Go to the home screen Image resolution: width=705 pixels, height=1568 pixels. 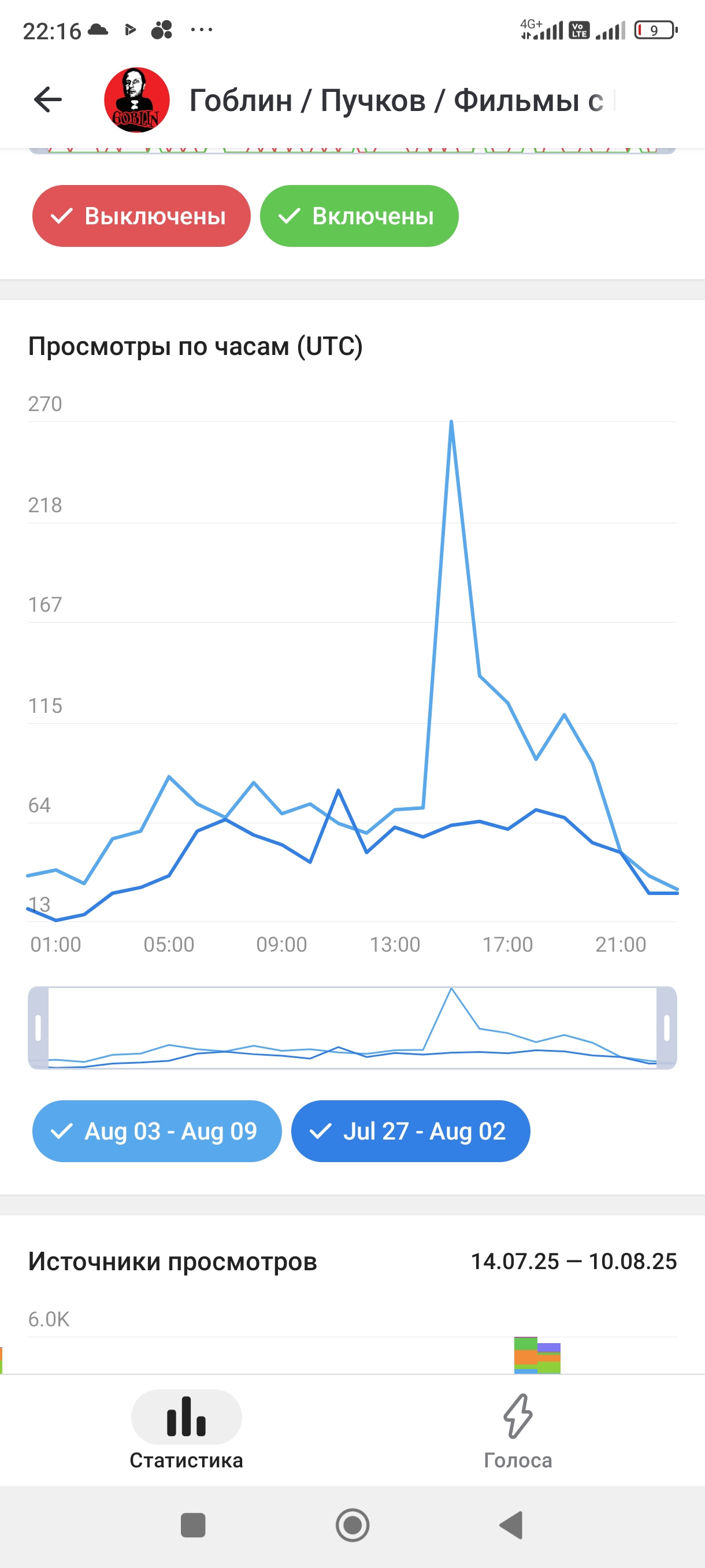point(353,1525)
